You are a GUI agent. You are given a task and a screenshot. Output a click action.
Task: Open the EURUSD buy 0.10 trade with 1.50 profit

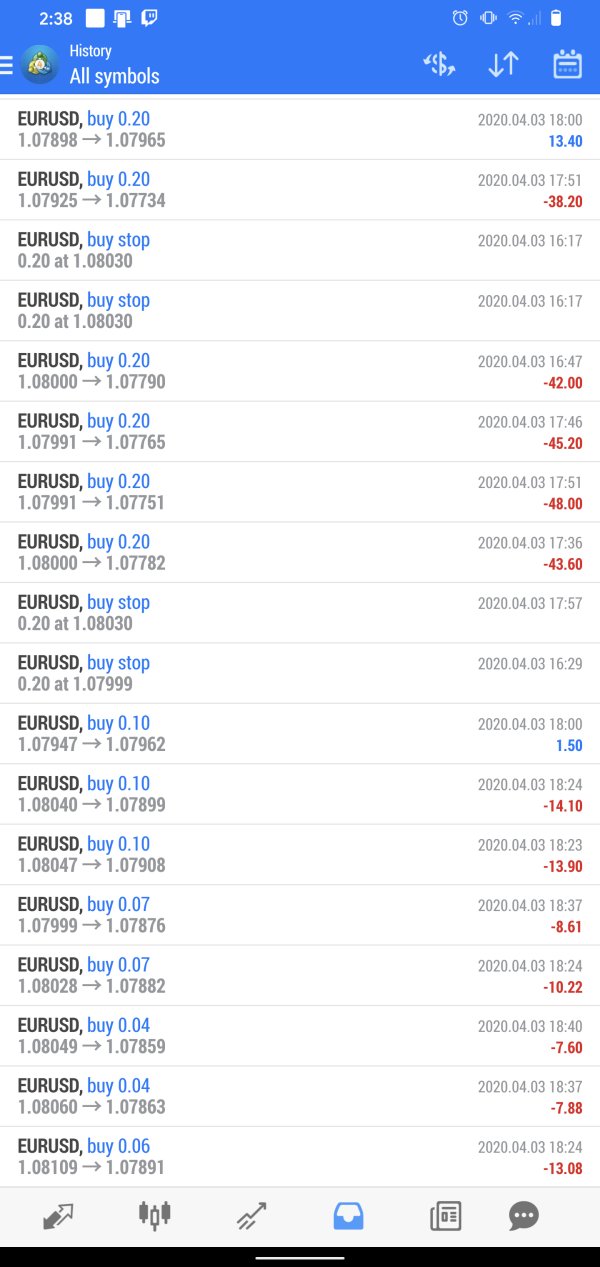(x=300, y=733)
